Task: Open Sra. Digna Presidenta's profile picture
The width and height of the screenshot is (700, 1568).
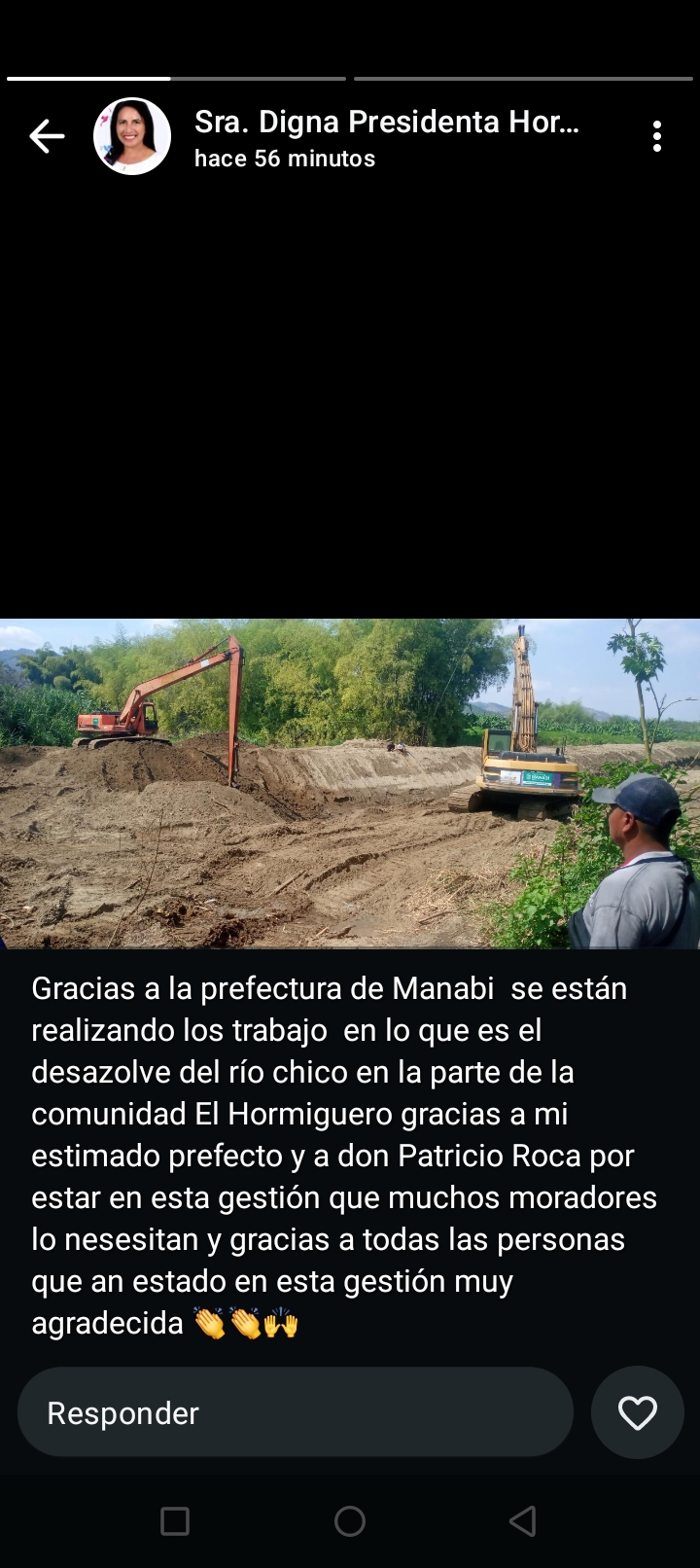Action: 132,136
